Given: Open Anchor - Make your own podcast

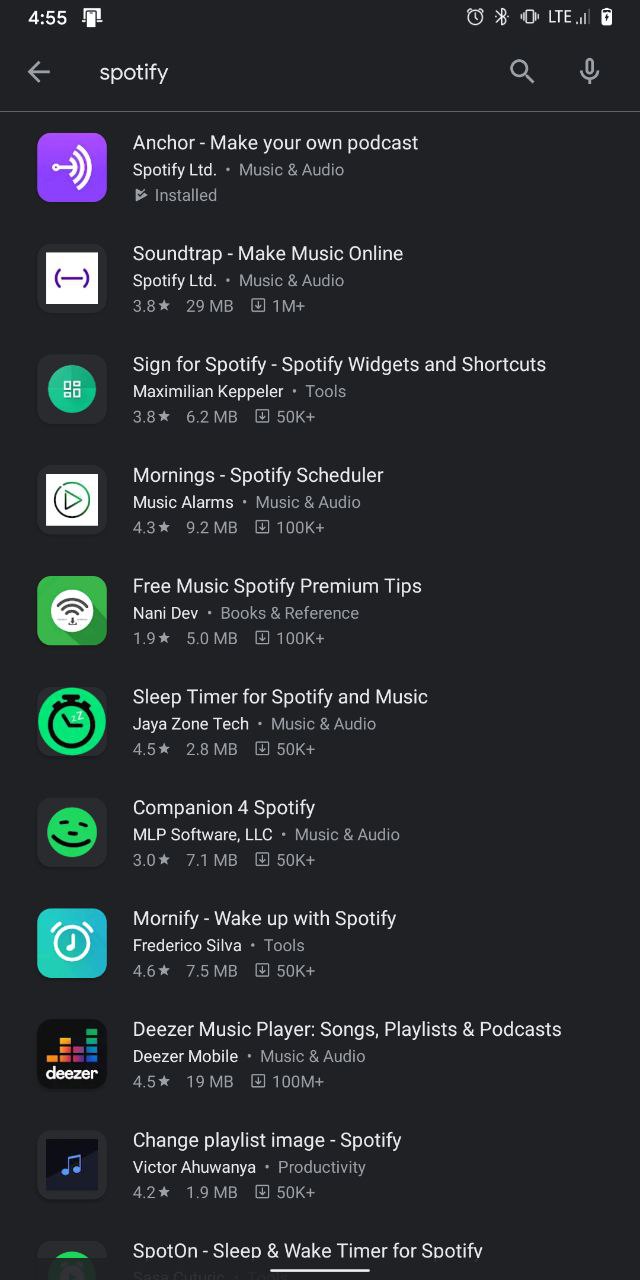Looking at the screenshot, I should coord(320,168).
